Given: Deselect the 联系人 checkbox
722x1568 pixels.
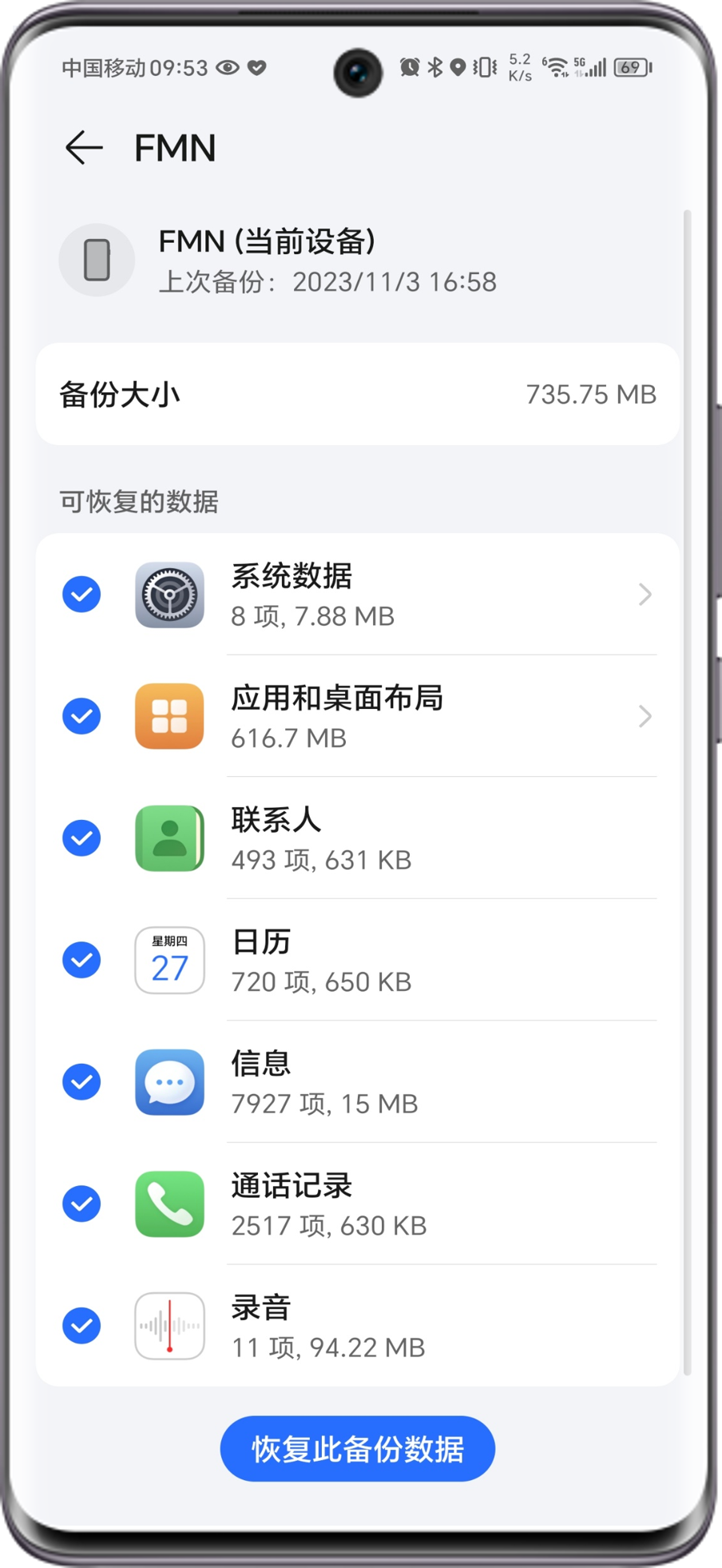Looking at the screenshot, I should [81, 838].
